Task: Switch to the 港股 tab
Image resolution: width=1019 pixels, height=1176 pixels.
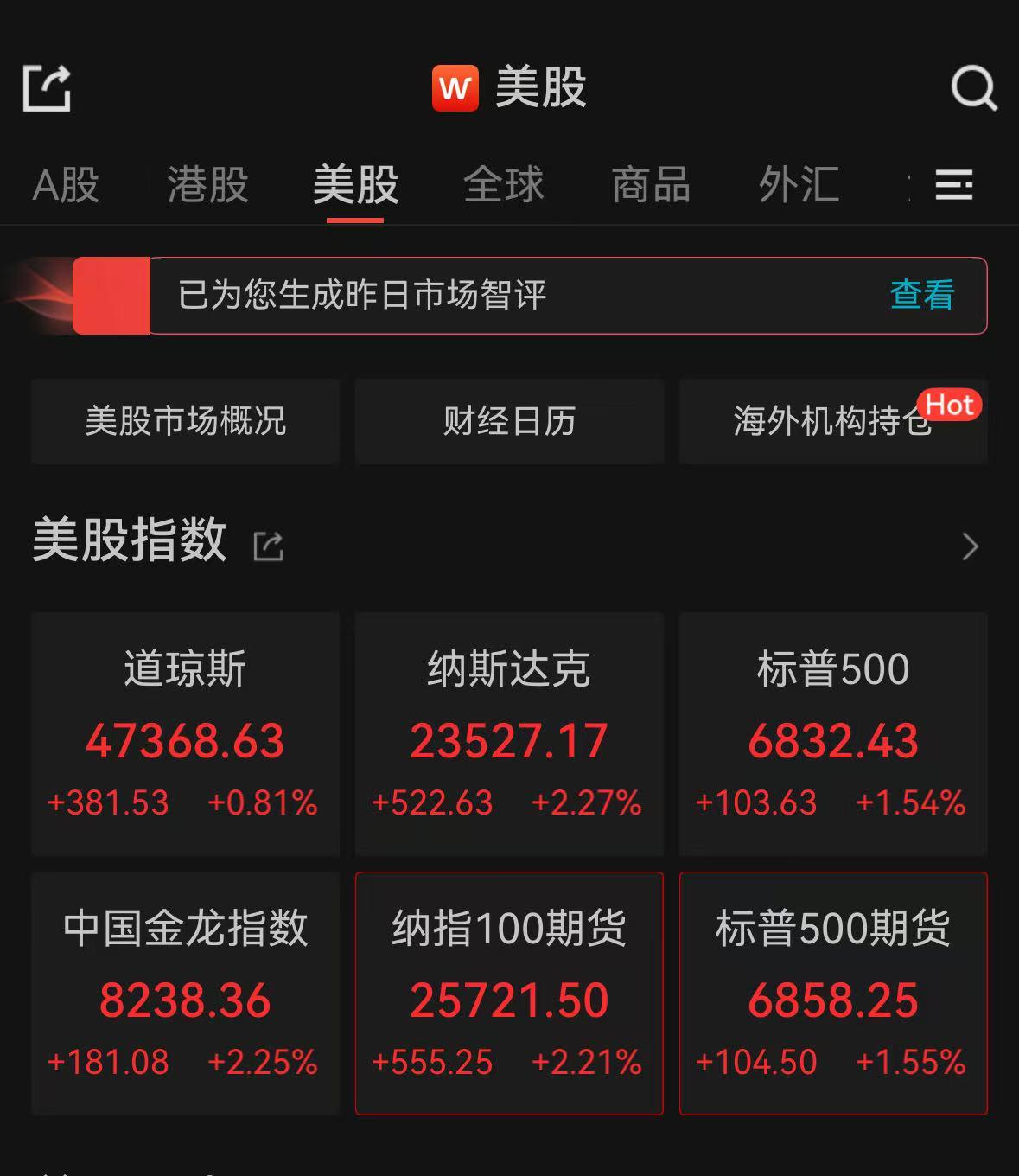Action: [207, 185]
